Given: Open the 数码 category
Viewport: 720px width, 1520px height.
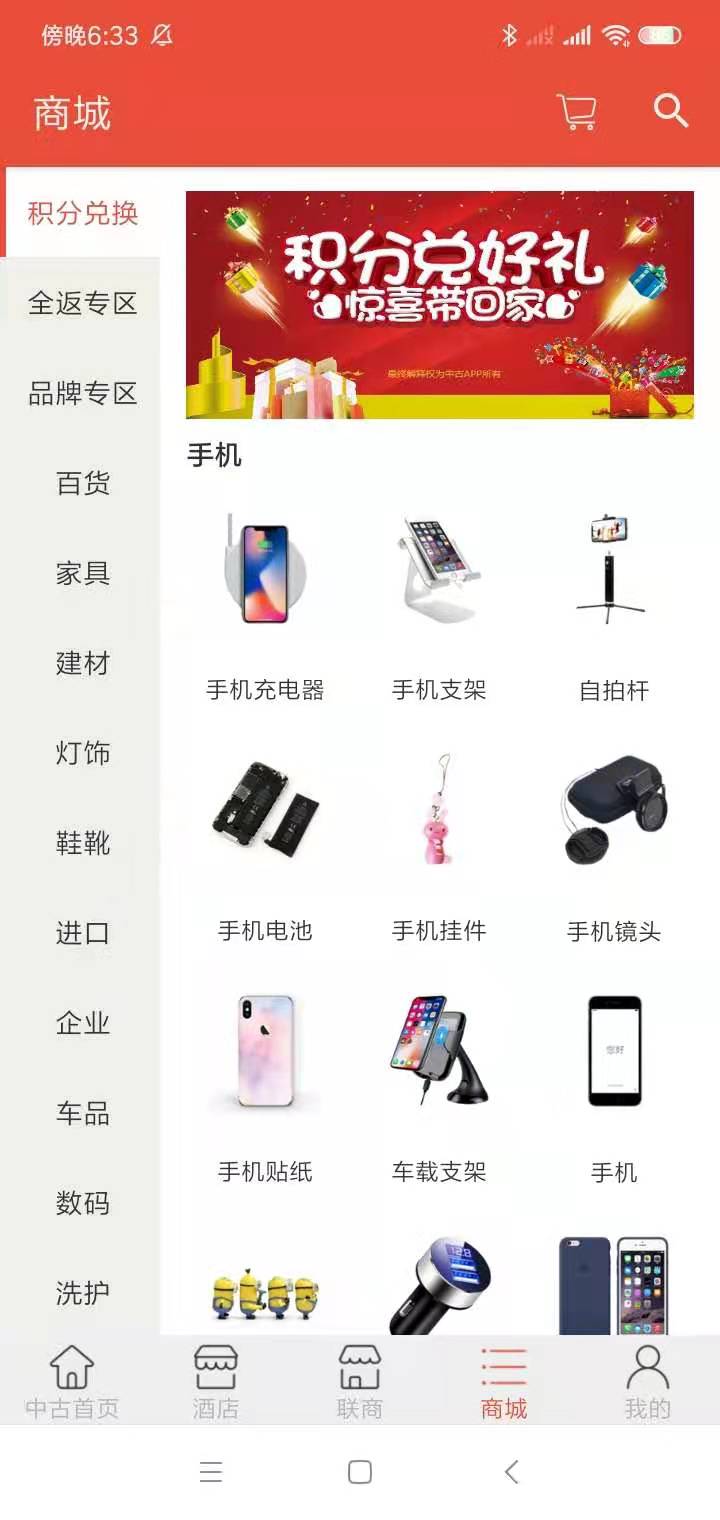Looking at the screenshot, I should click(x=82, y=1204).
